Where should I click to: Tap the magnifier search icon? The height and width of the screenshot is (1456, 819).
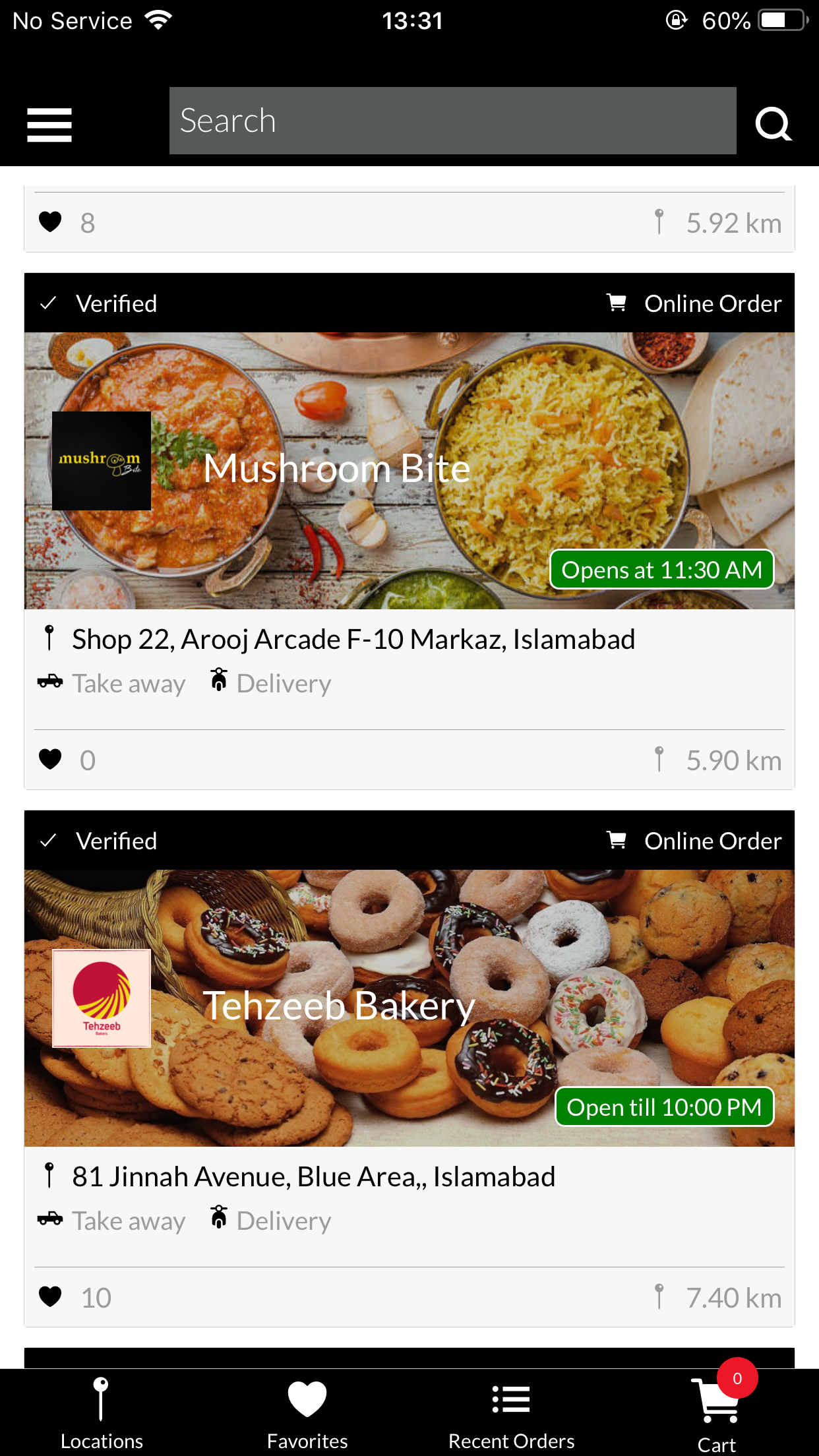(x=773, y=123)
